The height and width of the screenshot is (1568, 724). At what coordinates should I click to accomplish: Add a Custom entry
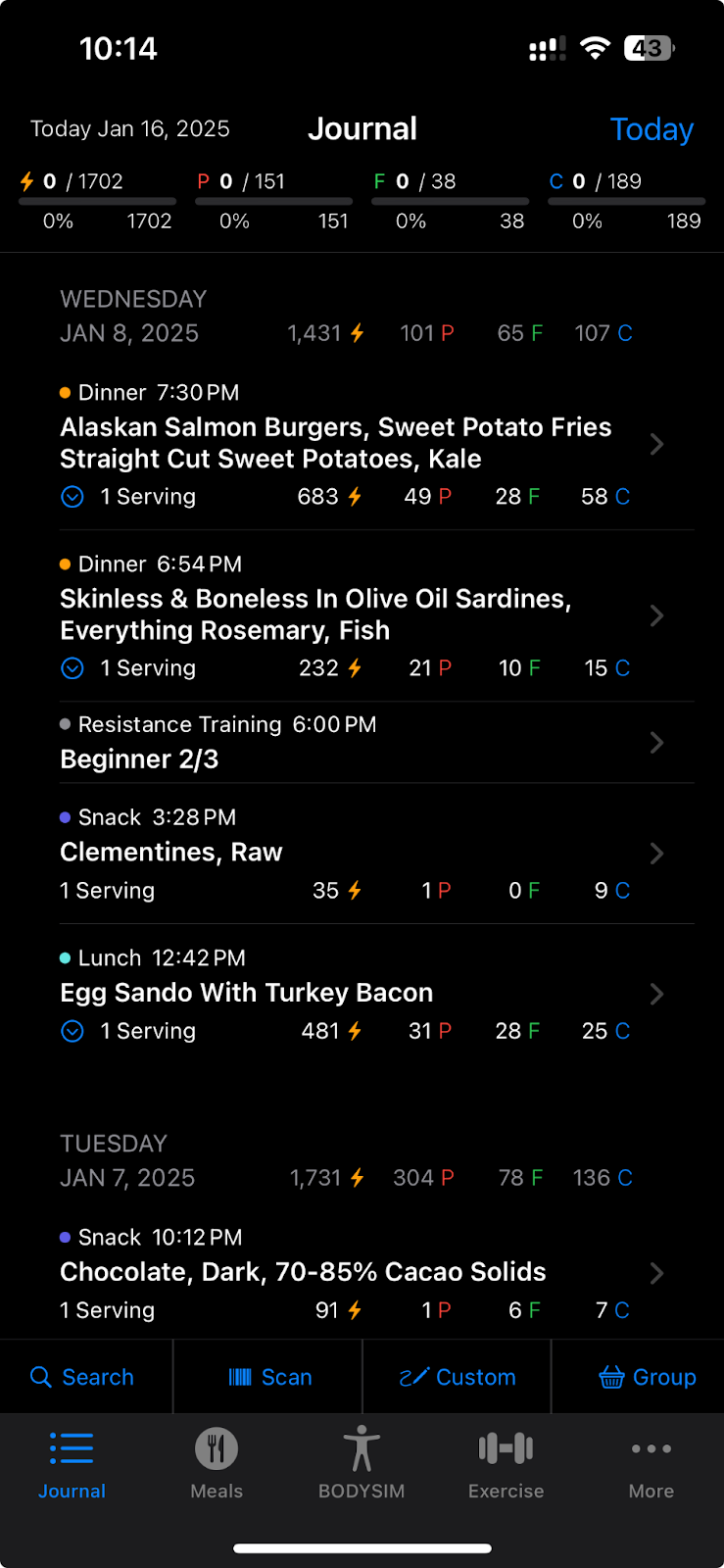pos(458,1377)
